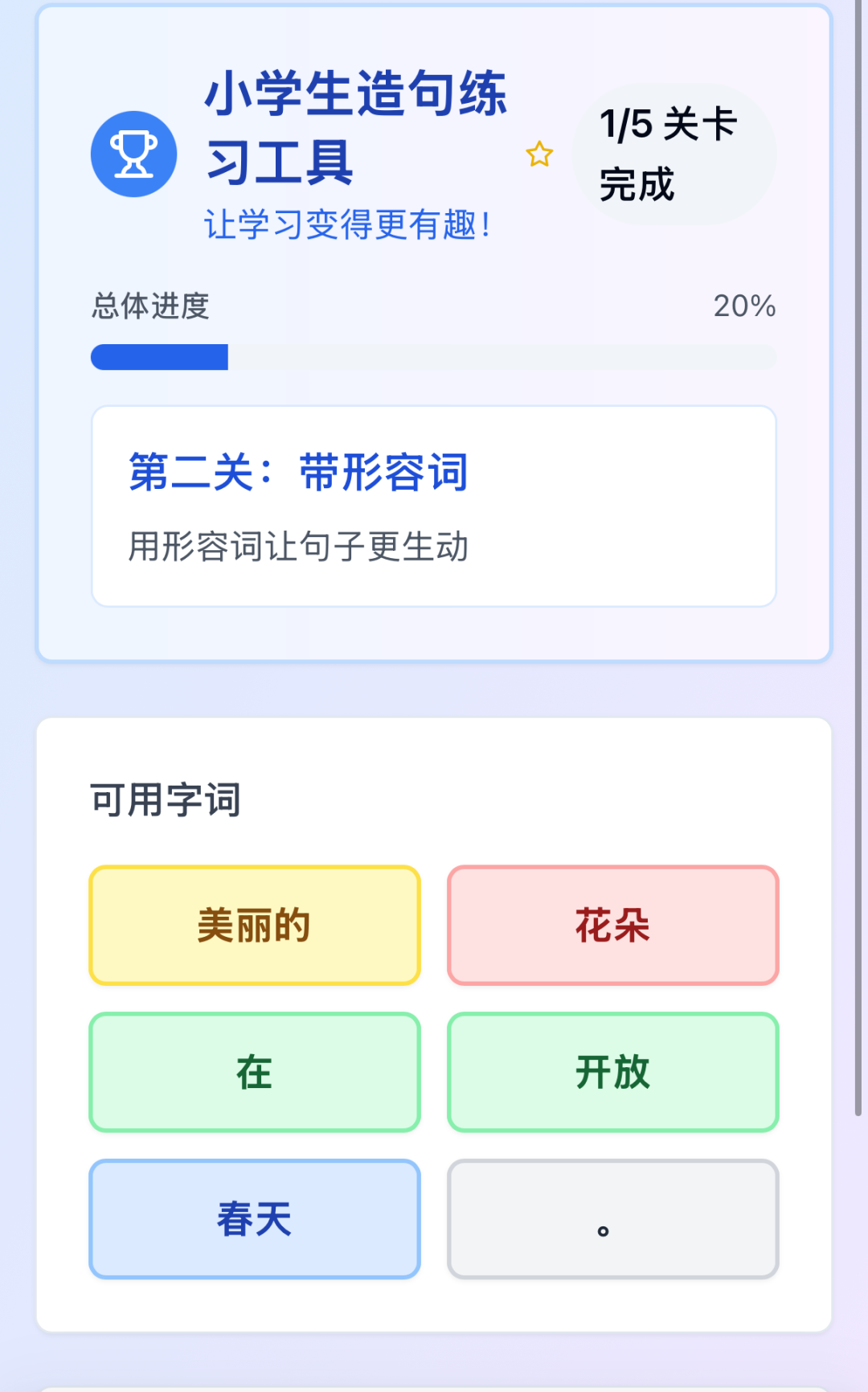
Task: Click the 第二关 heading text
Action: click(301, 471)
